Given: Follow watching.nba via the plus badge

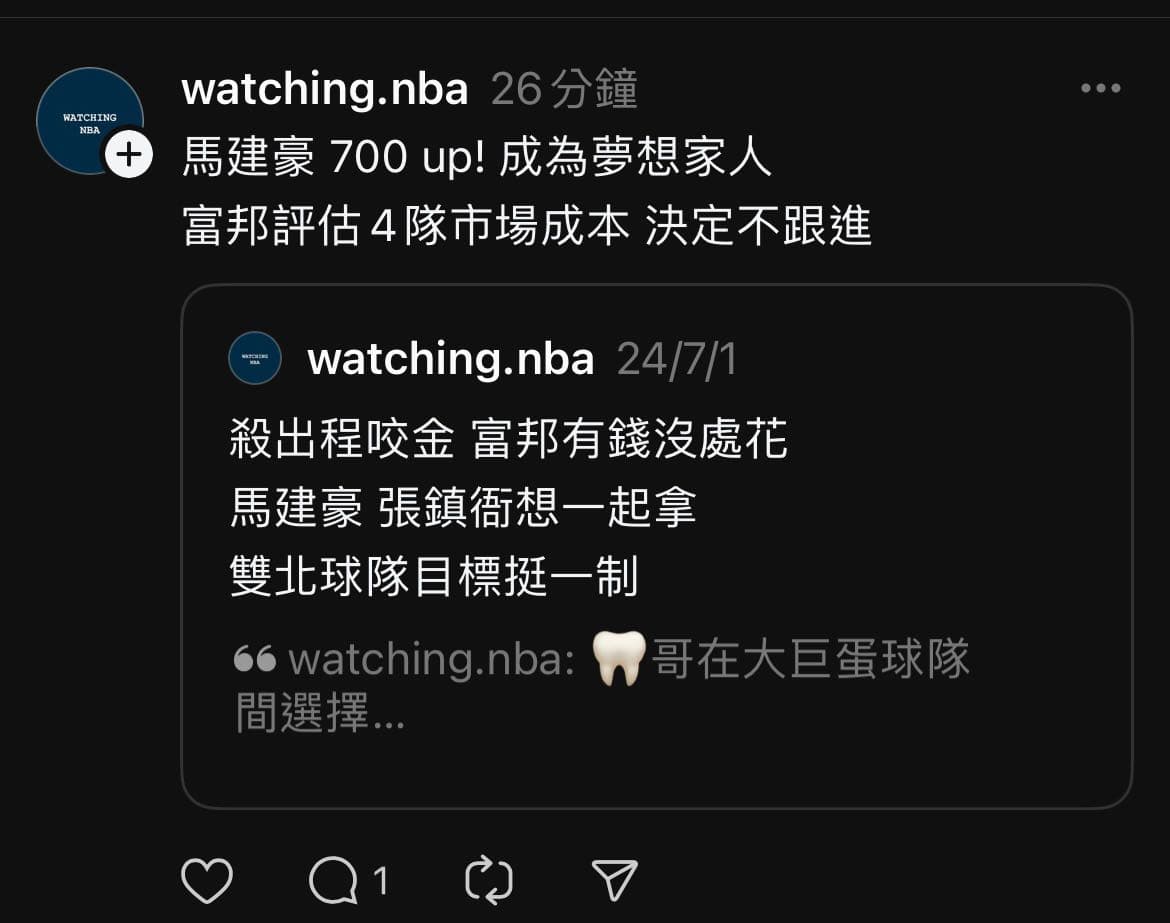Looking at the screenshot, I should (x=129, y=155).
